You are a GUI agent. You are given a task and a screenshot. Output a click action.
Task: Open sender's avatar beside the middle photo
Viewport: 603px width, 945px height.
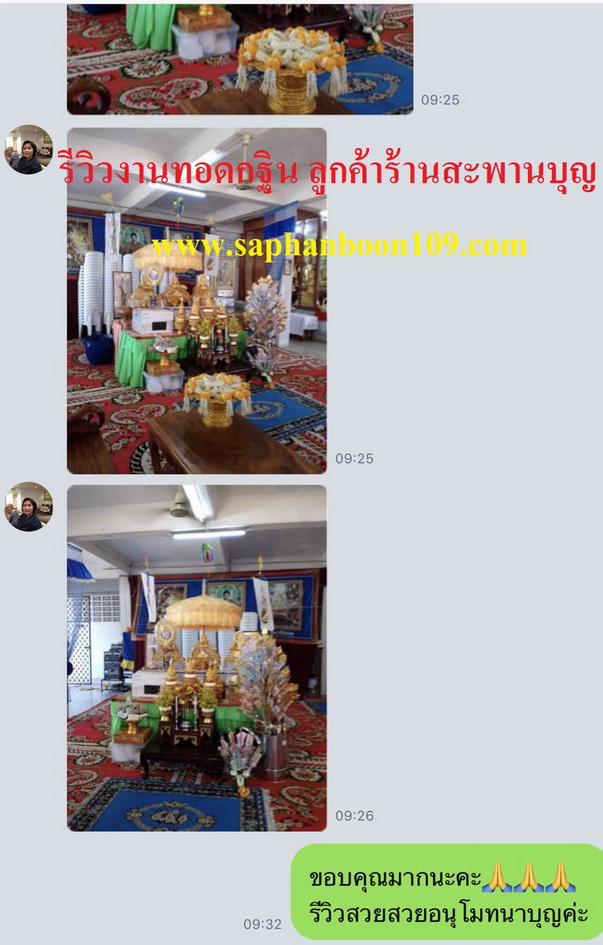(x=29, y=149)
